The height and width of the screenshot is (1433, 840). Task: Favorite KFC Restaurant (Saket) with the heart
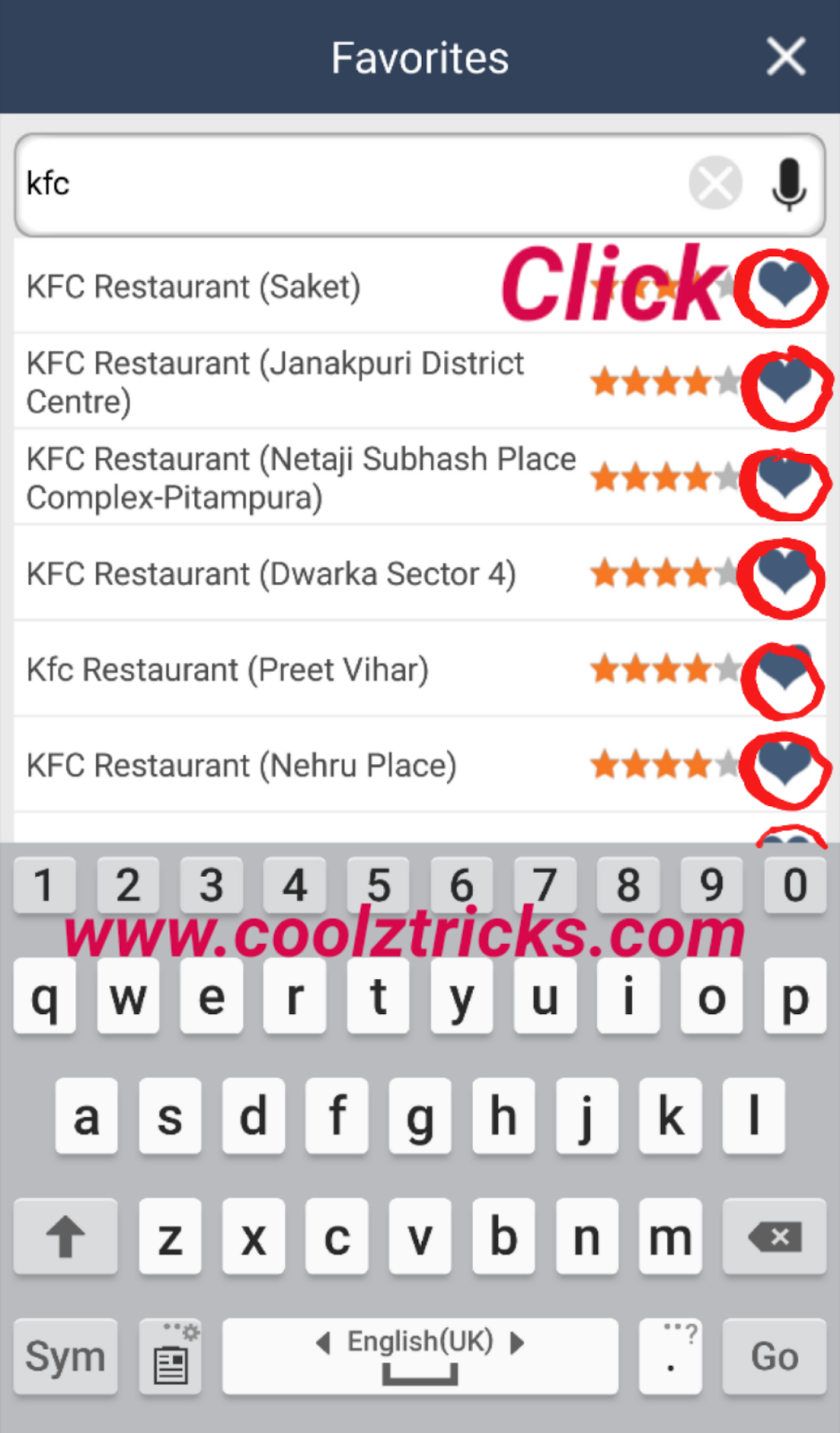(x=784, y=286)
